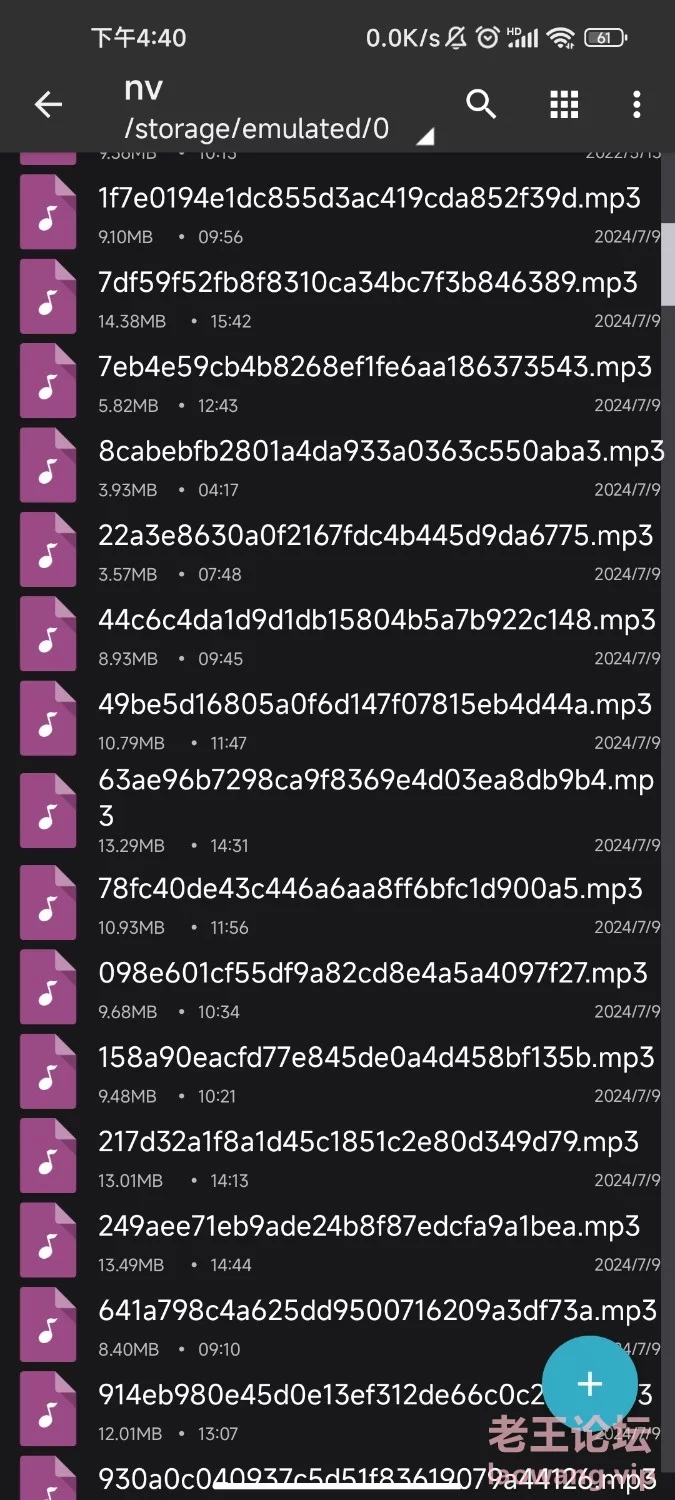Play file 78fc40de43c446a6aa8ff6bfc1d900a5.mp3
Viewport: 675px width, 1500px height.
(x=337, y=905)
